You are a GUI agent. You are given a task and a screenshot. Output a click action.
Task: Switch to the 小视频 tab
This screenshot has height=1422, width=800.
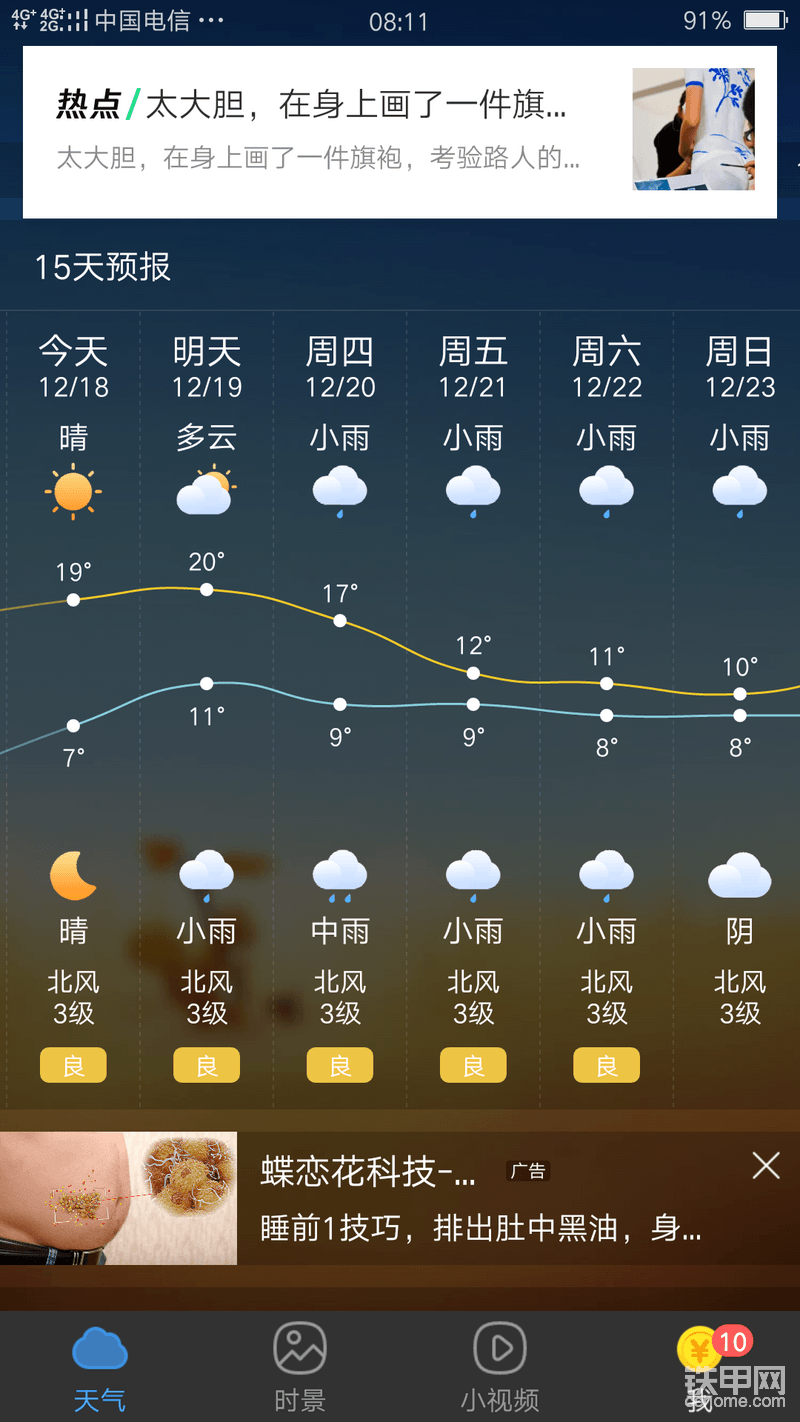[x=500, y=1367]
